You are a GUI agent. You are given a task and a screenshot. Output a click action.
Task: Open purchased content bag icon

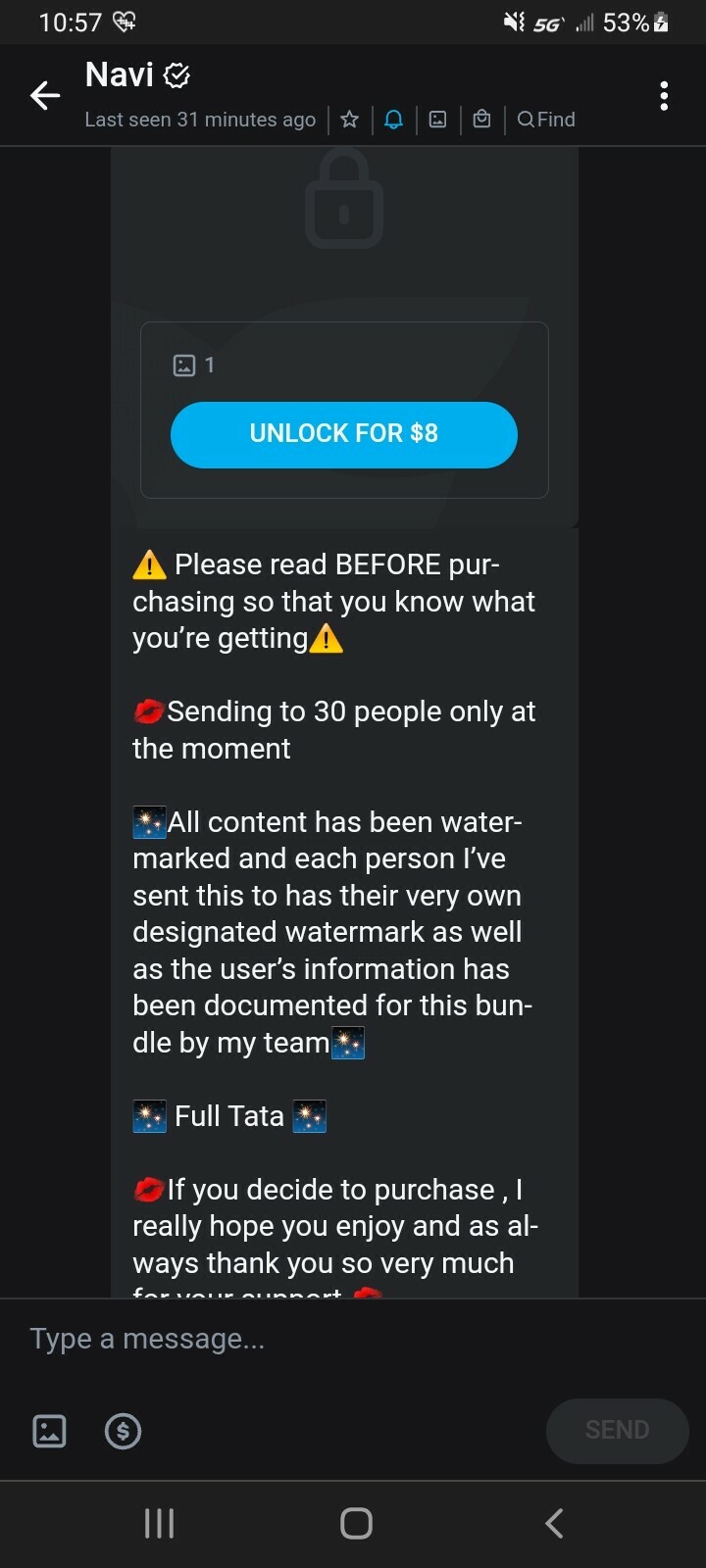pos(481,120)
